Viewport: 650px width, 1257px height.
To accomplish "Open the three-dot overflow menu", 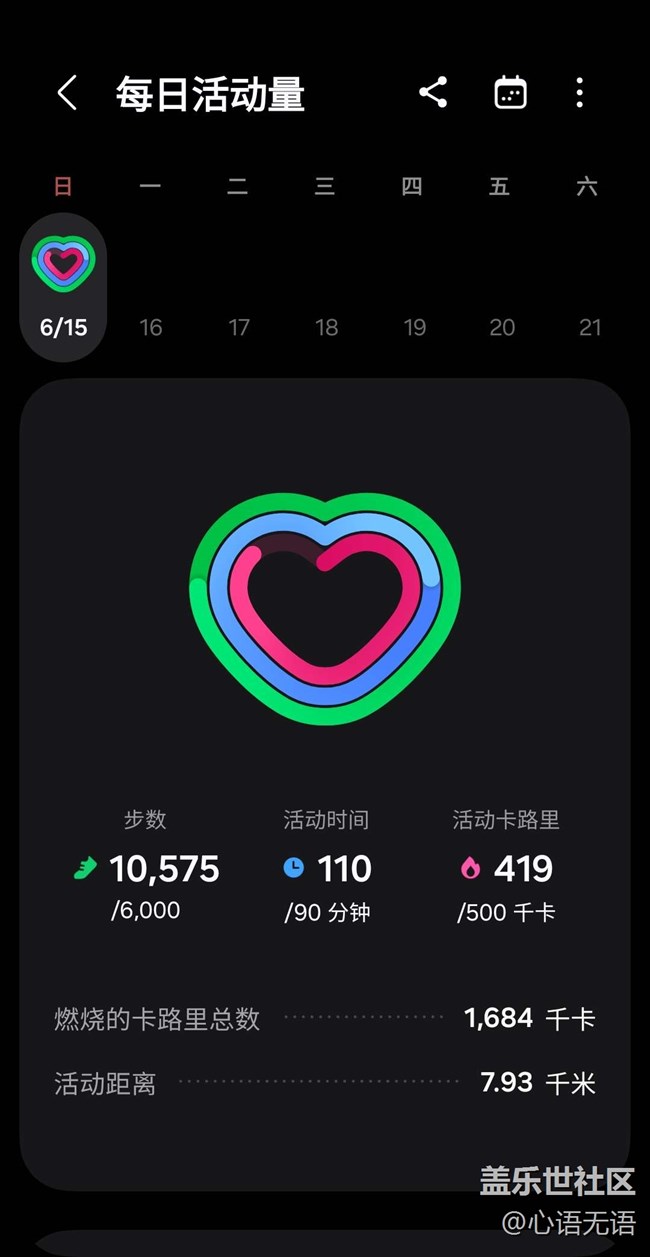I will (x=579, y=93).
